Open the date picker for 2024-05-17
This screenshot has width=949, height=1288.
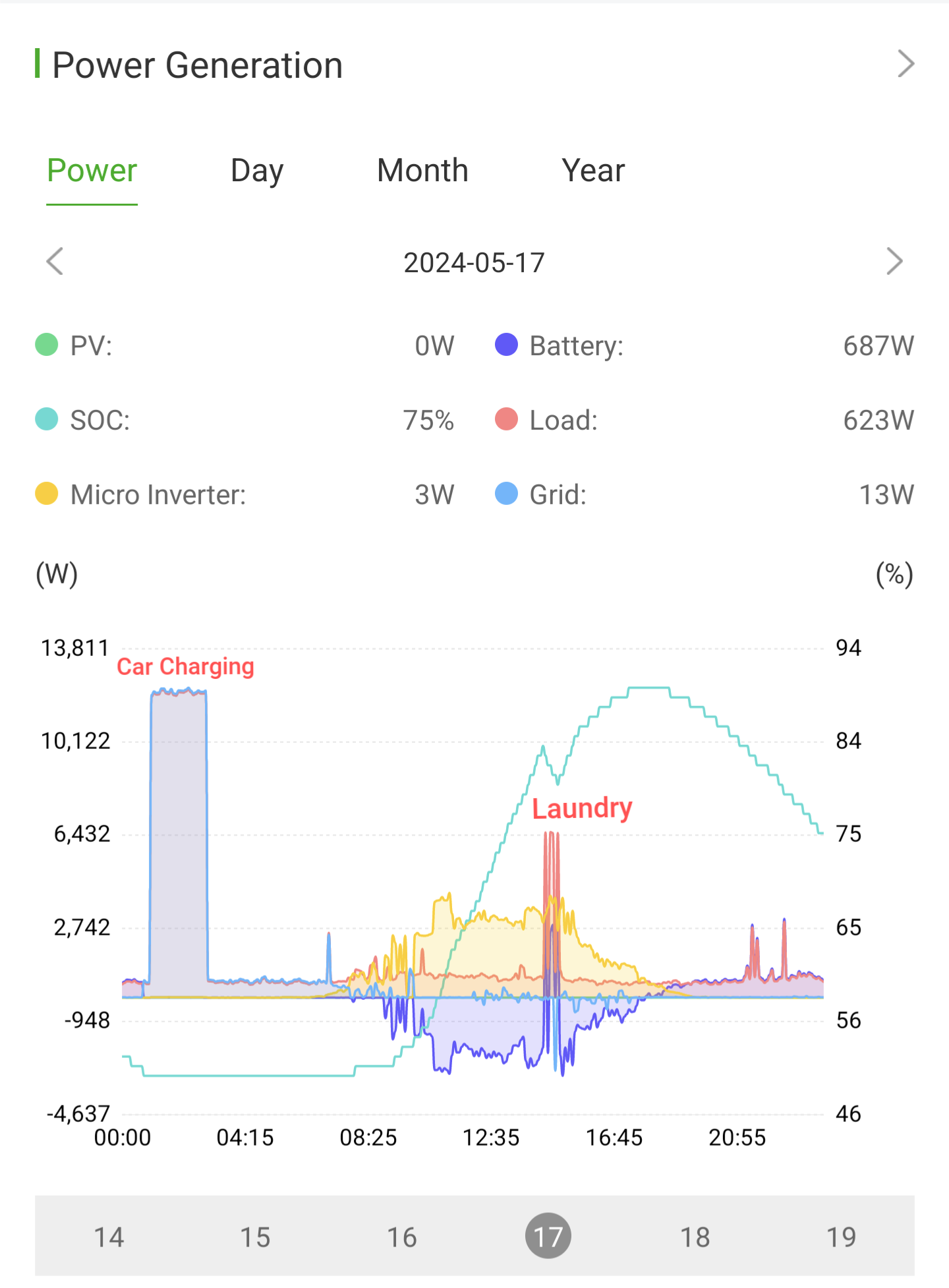[474, 263]
